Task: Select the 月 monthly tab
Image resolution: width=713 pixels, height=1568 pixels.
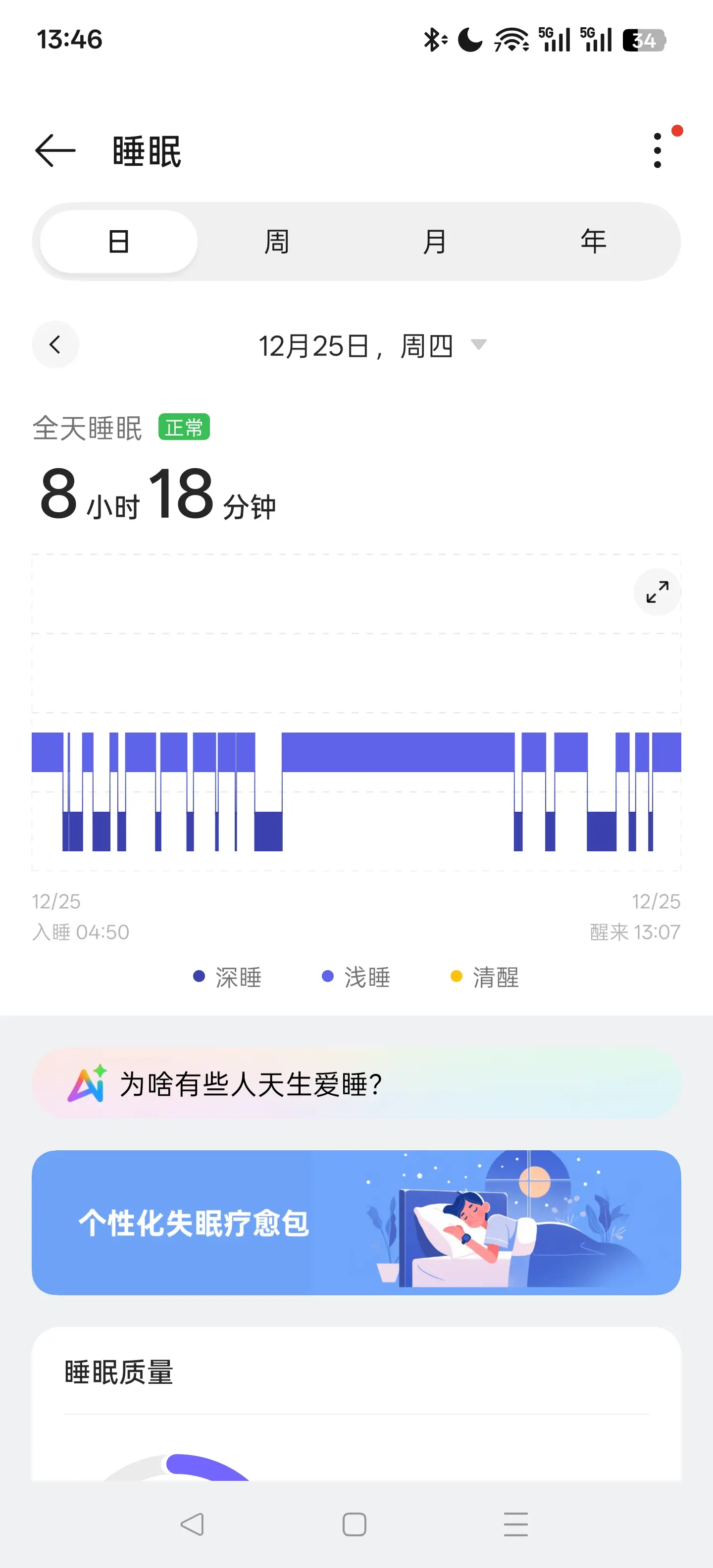Action: (434, 241)
